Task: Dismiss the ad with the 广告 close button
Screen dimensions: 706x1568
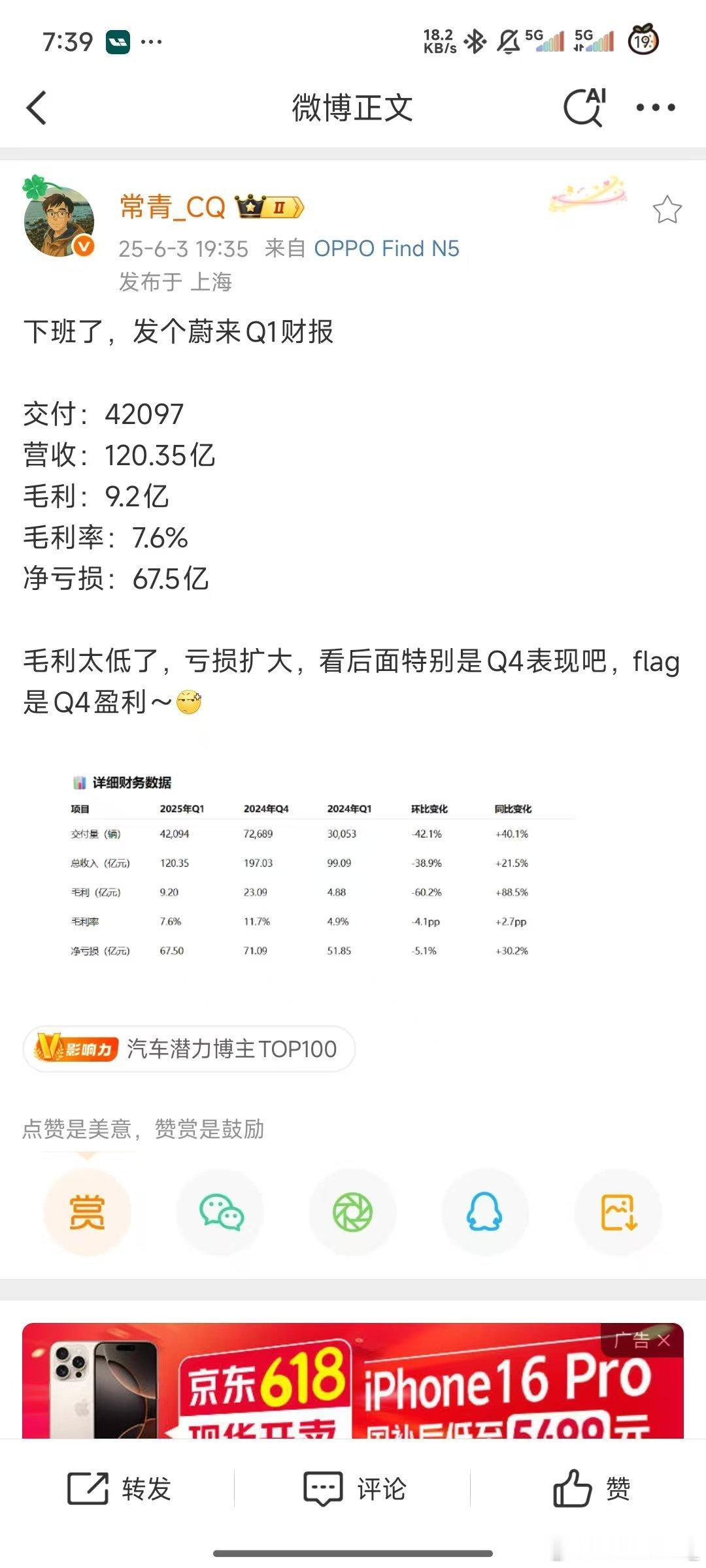Action: point(663,1341)
